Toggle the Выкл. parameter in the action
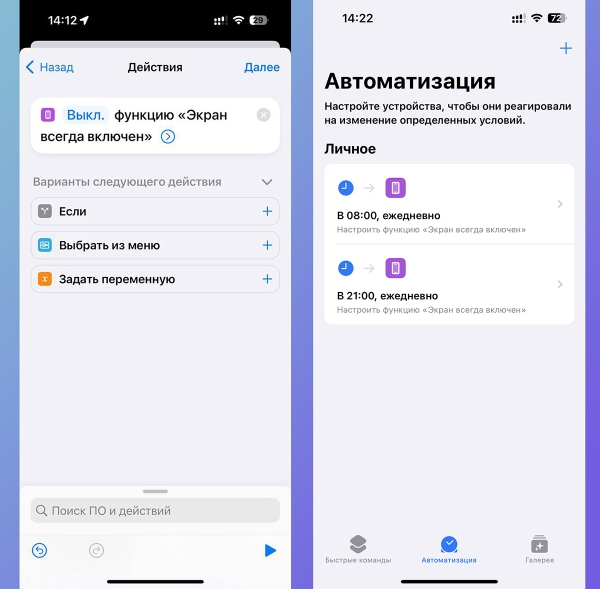Viewport: 600px width, 589px height. pyautogui.click(x=85, y=115)
